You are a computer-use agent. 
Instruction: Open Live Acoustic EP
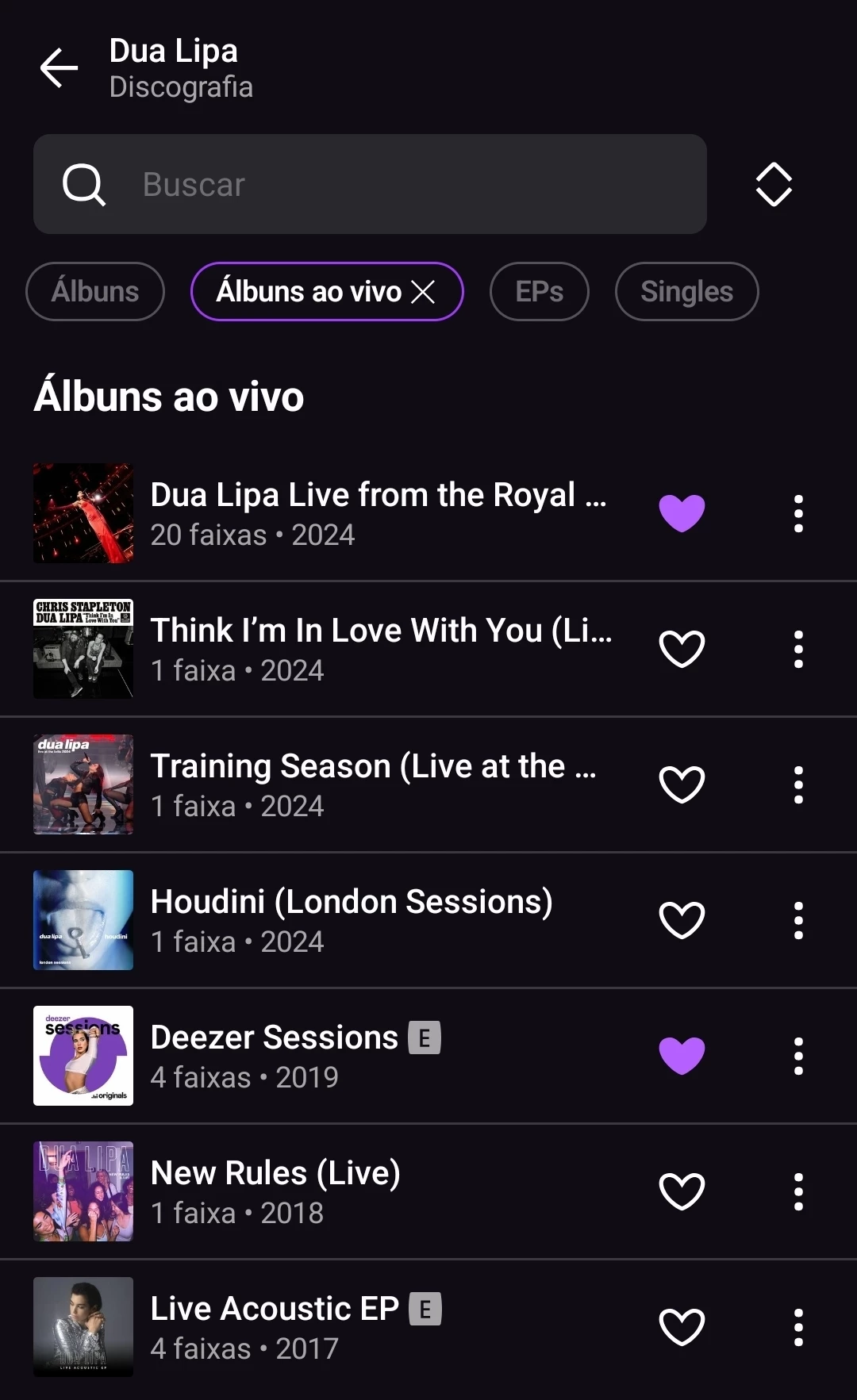[275, 1326]
